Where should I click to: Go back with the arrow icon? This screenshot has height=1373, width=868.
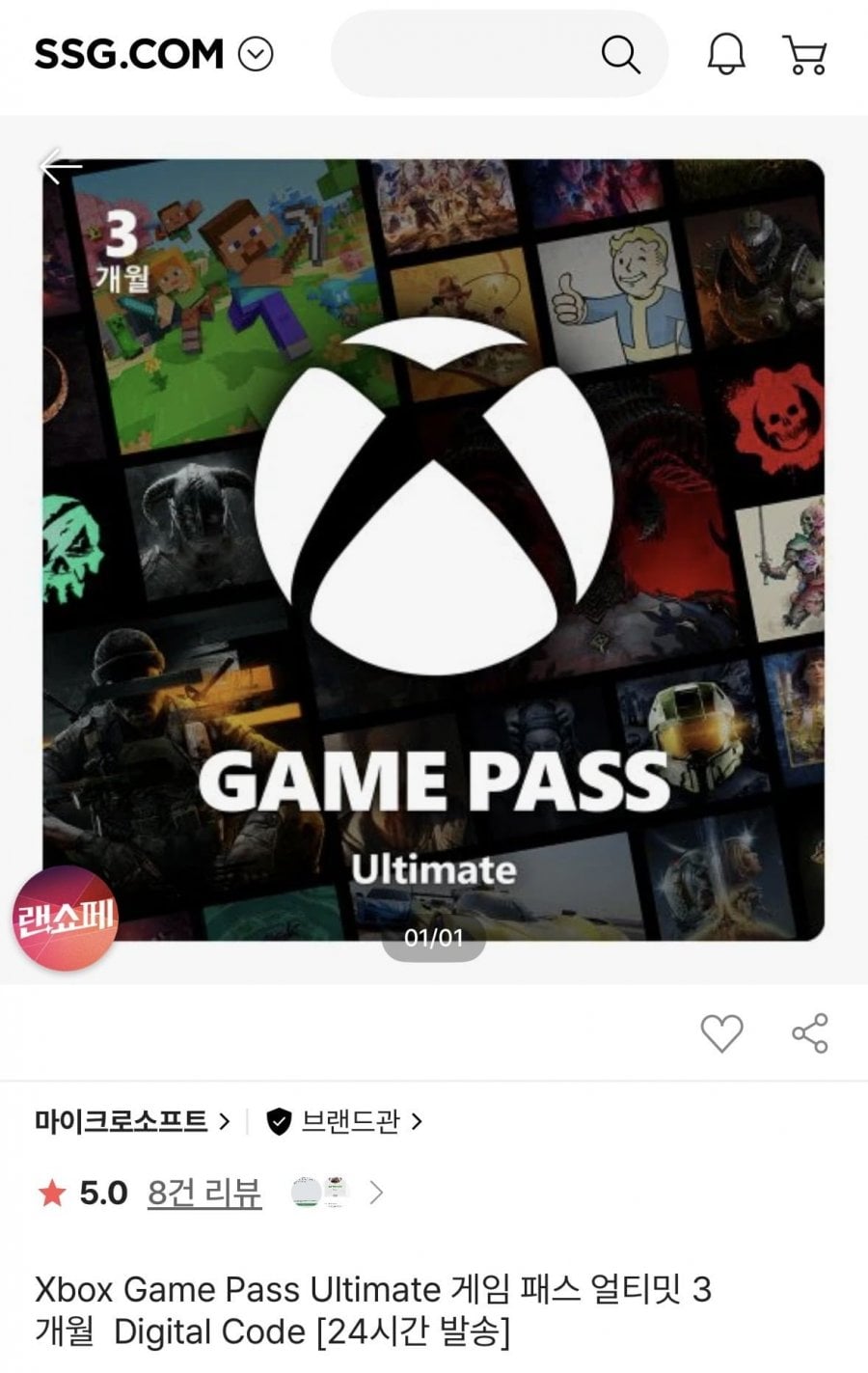click(x=60, y=166)
